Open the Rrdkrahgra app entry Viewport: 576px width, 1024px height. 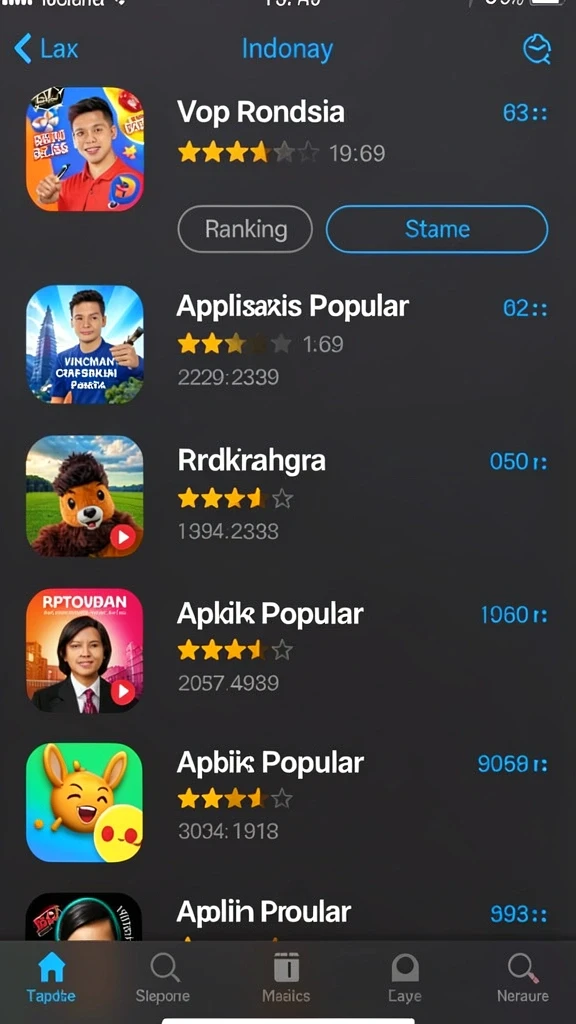click(288, 496)
